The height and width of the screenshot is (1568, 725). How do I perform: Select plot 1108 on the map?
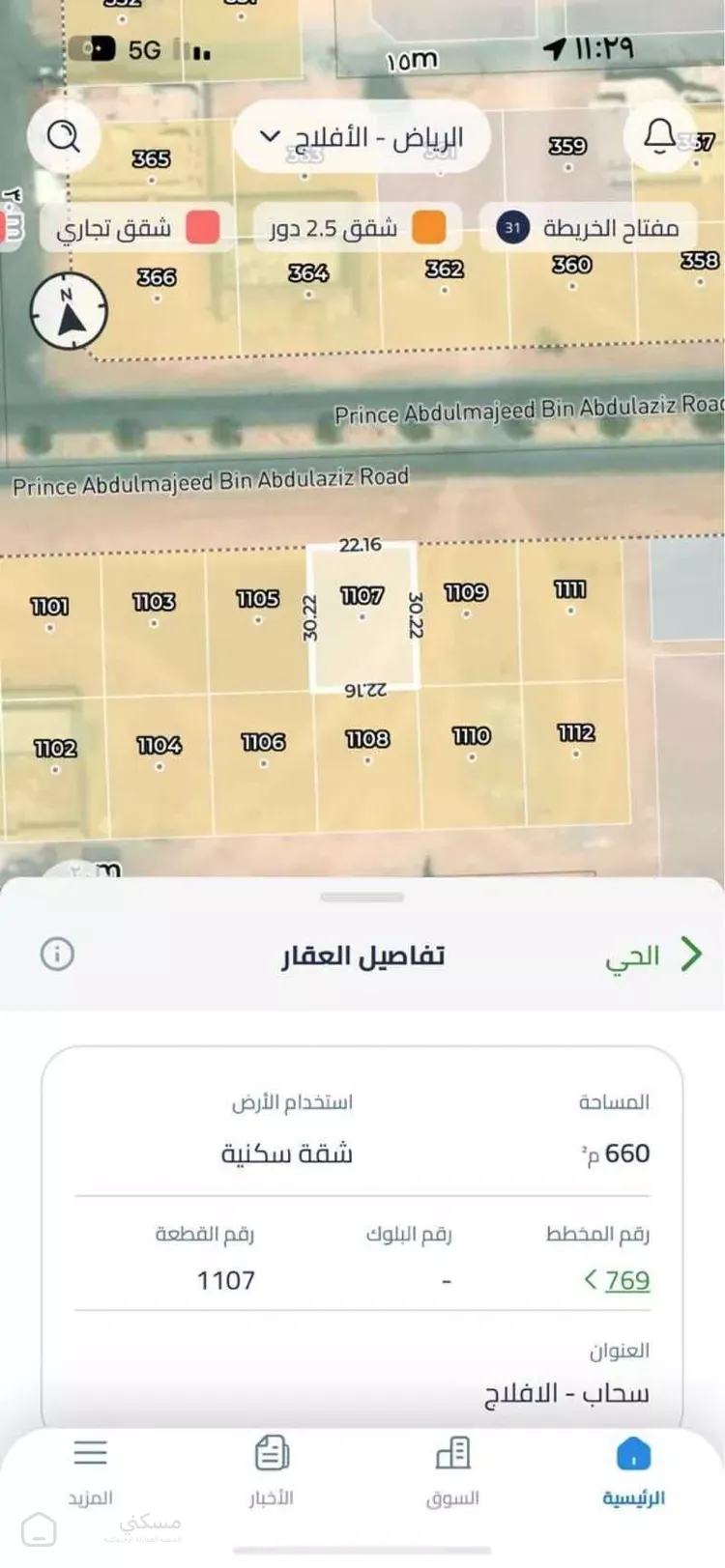(367, 739)
